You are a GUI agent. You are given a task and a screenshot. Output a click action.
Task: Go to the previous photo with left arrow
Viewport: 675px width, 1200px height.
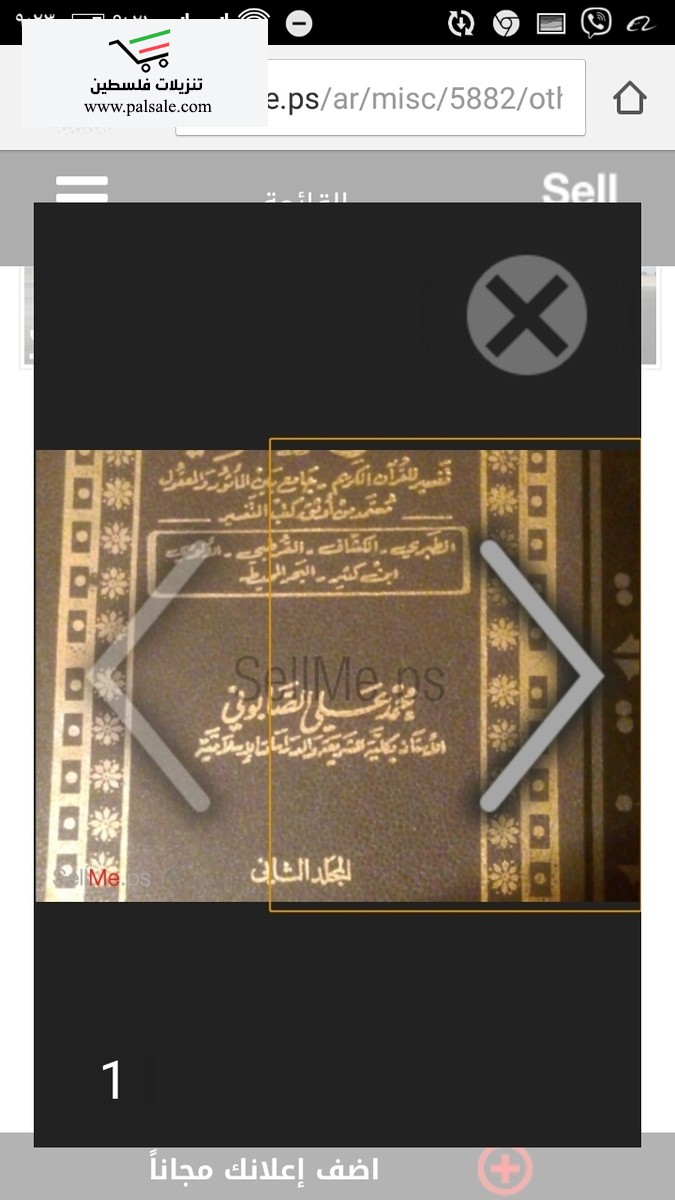click(x=148, y=676)
